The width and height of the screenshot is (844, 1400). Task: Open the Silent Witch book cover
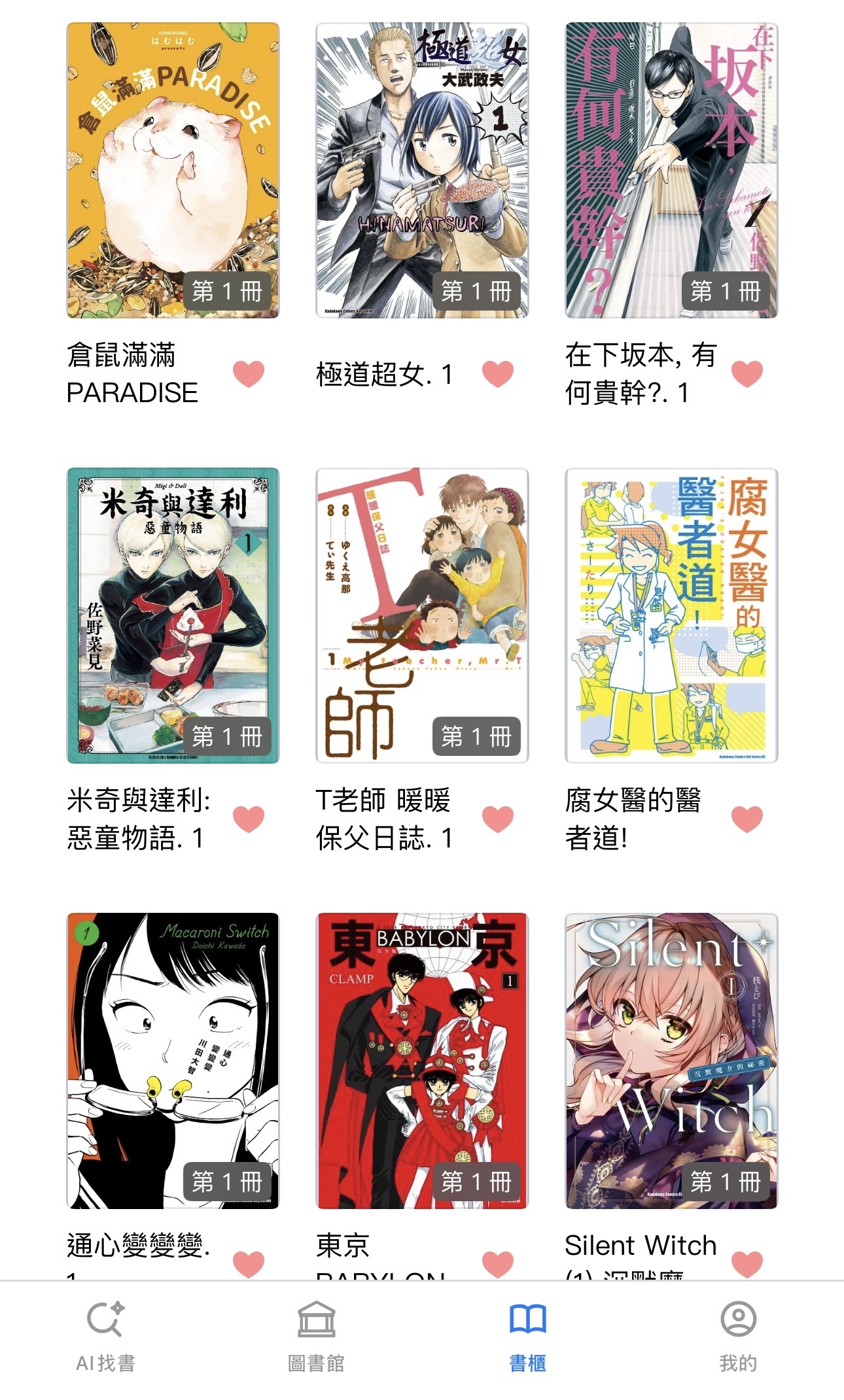coord(671,1060)
